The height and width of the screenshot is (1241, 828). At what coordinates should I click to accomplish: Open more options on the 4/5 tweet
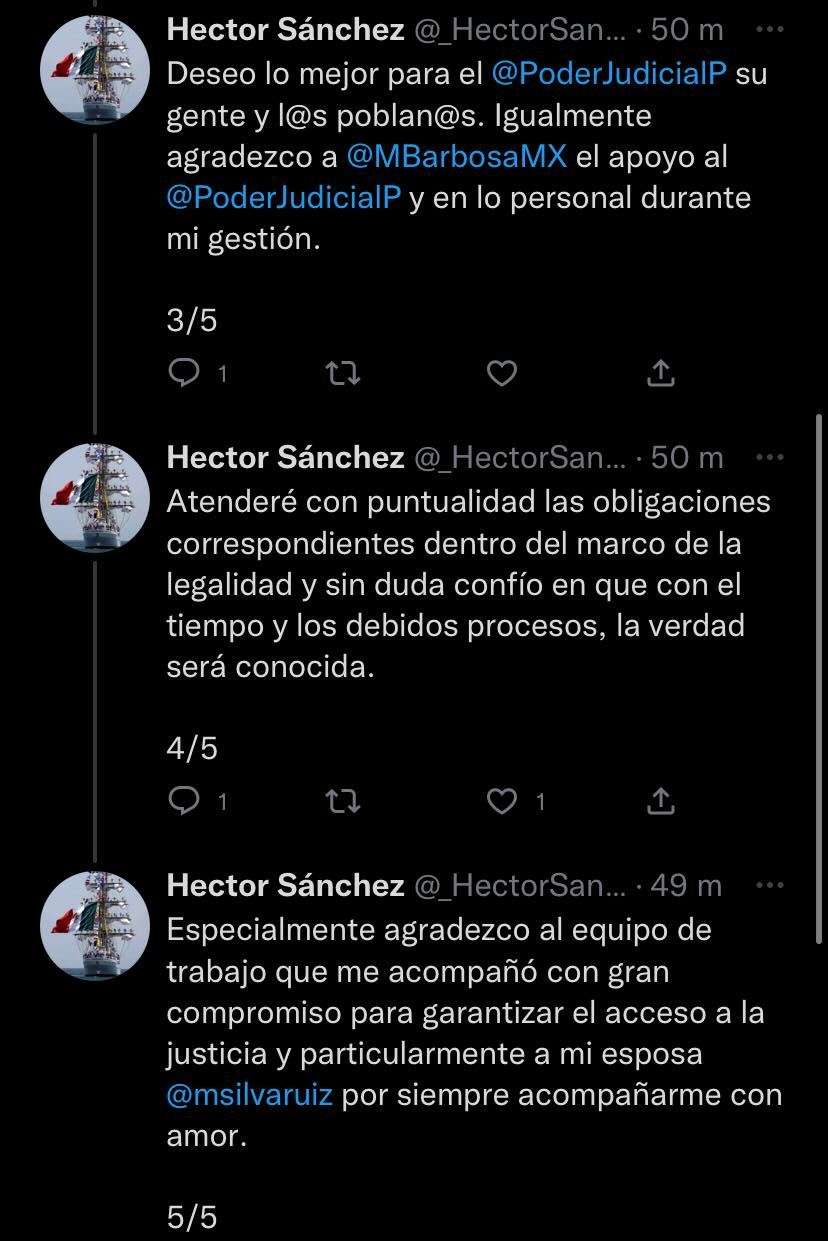click(770, 456)
